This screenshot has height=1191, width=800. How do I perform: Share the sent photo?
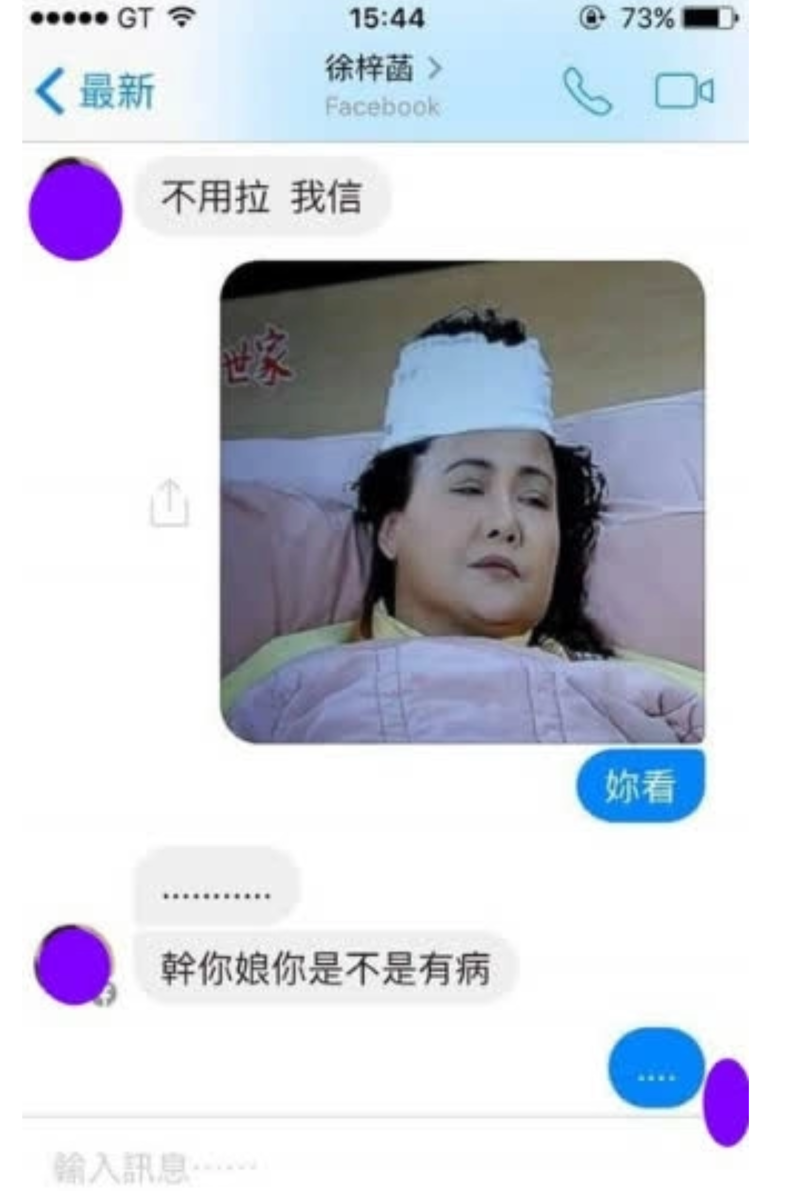[169, 502]
